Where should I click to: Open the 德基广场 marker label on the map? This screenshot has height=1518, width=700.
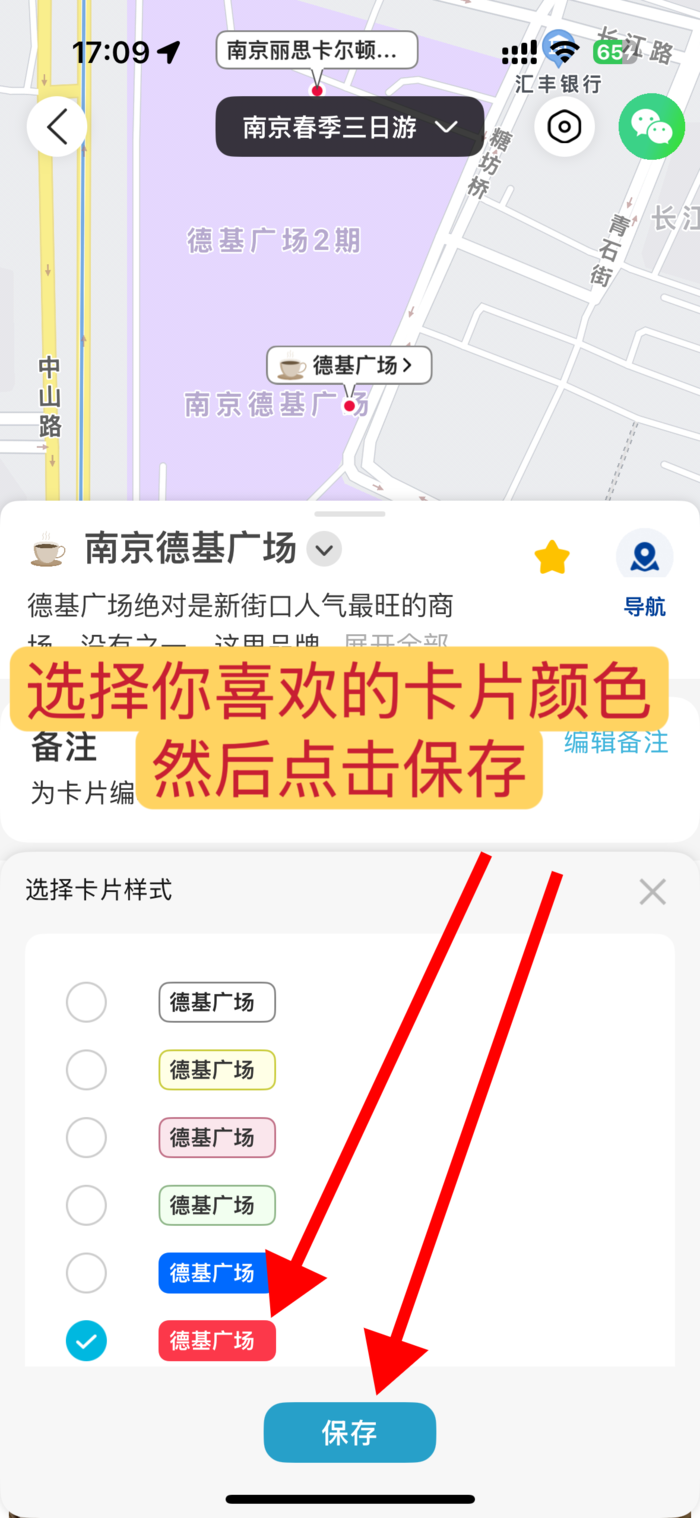click(349, 366)
